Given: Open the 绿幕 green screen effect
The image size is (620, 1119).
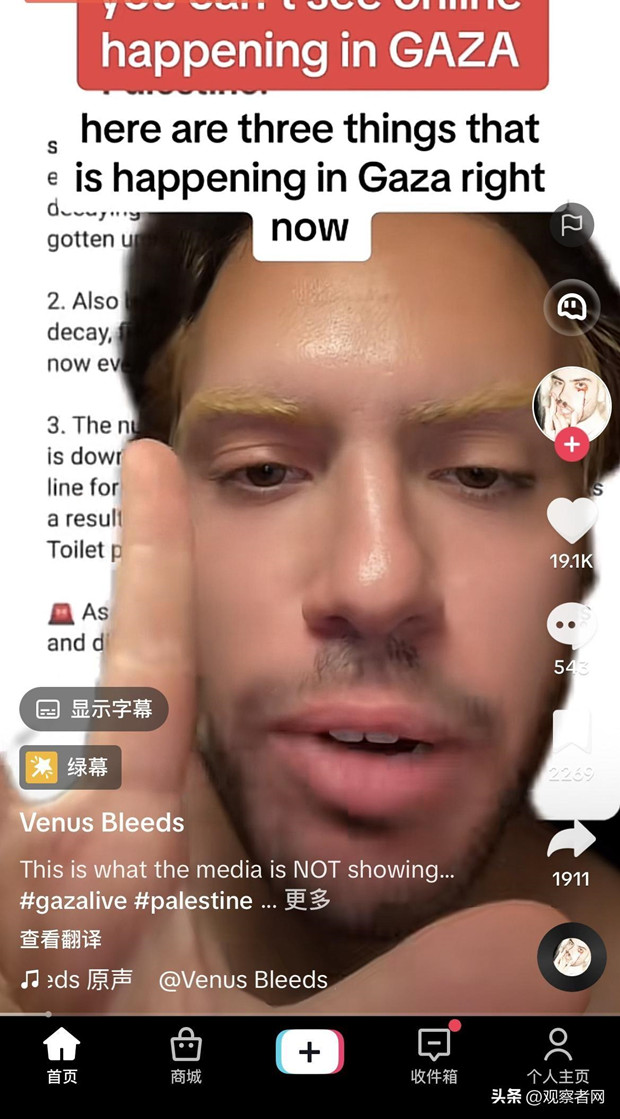Looking at the screenshot, I should point(71,767).
